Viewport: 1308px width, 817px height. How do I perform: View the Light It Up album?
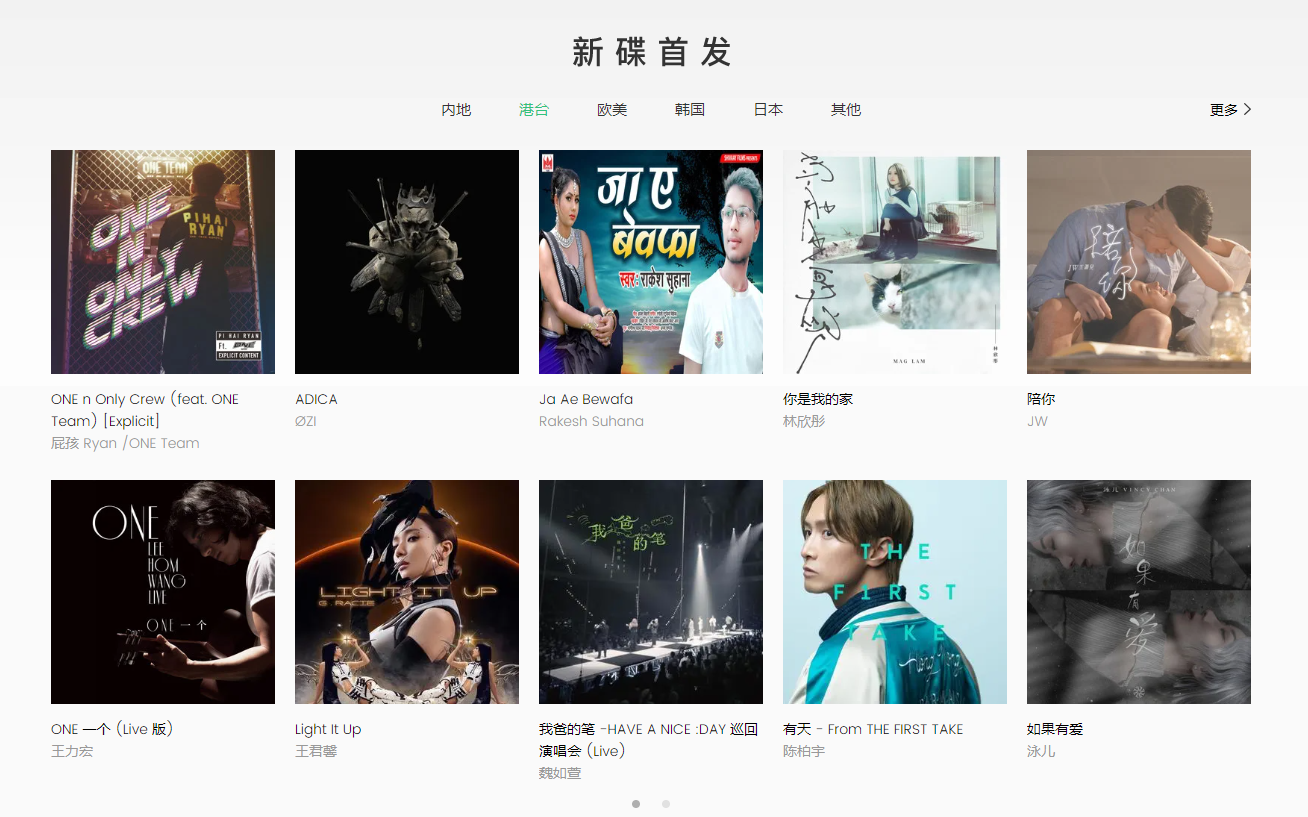pyautogui.click(x=407, y=592)
